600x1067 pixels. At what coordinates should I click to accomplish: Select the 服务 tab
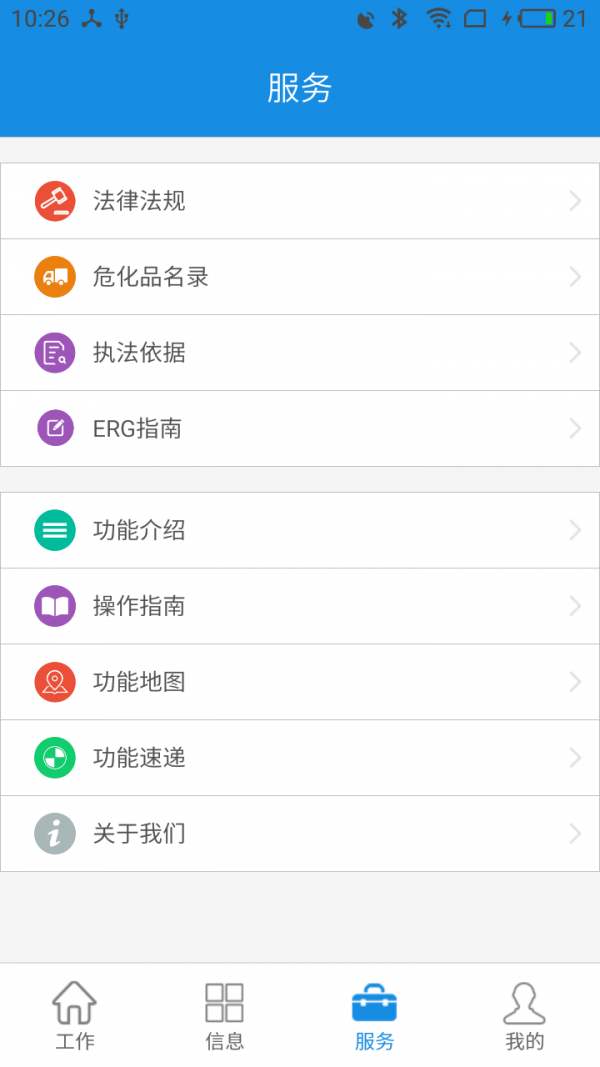pyautogui.click(x=375, y=1015)
